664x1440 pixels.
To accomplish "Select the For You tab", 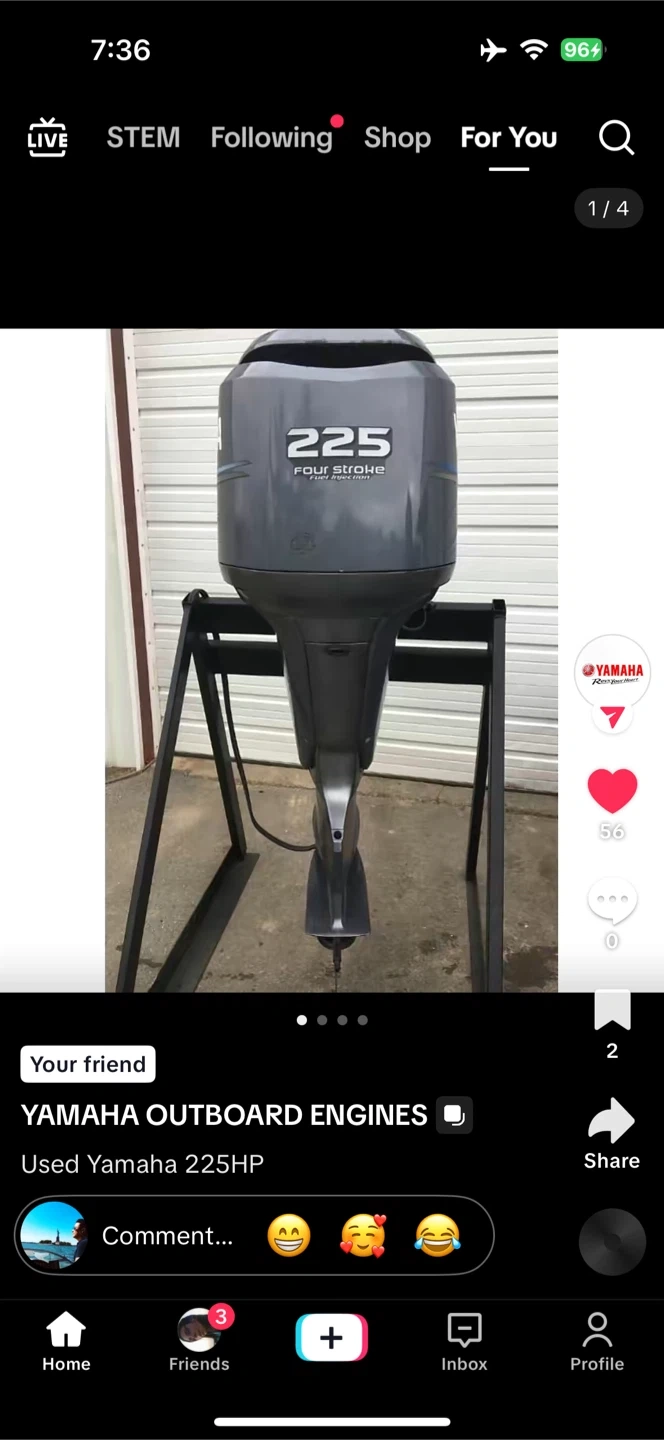I will [508, 138].
